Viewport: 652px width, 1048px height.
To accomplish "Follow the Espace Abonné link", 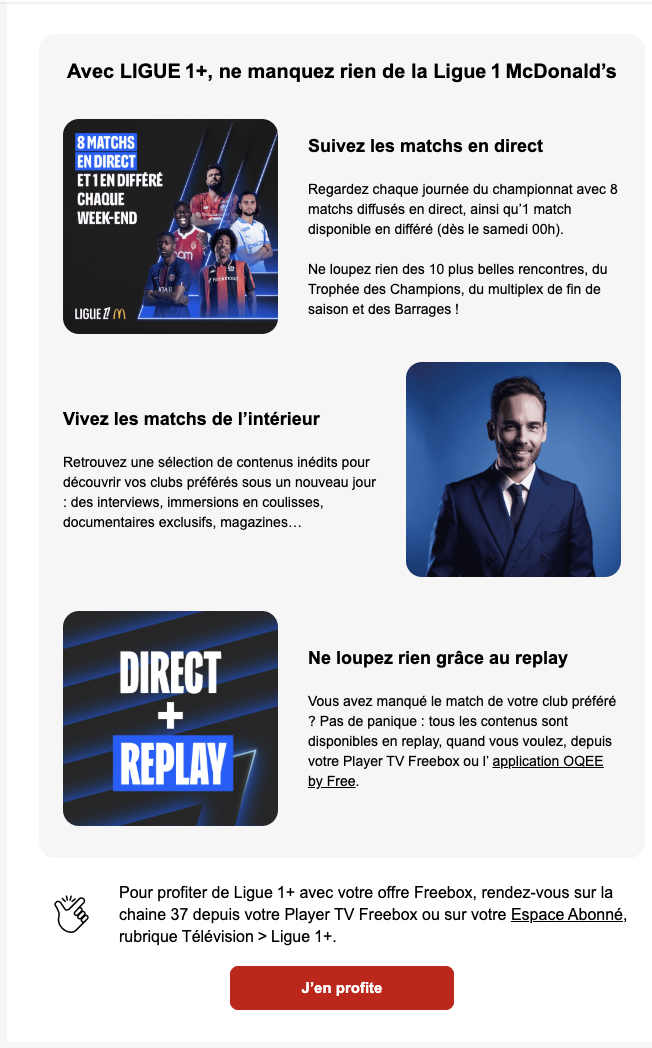I will (567, 915).
